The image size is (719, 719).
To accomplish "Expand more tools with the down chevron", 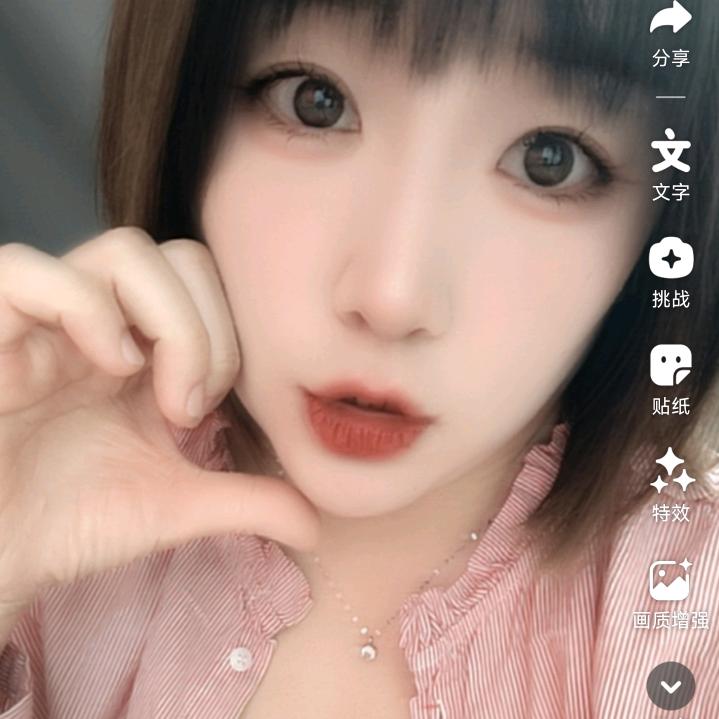I will [671, 686].
